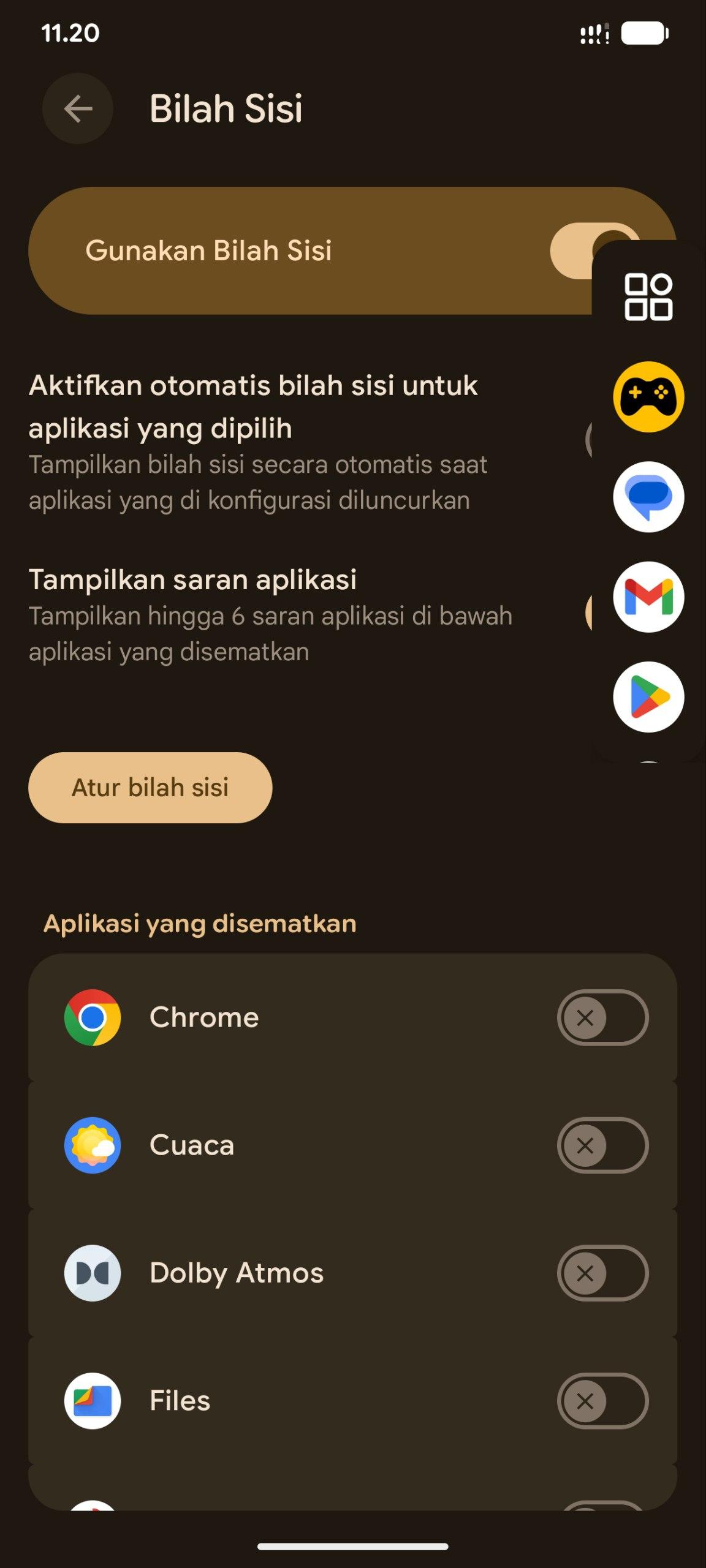Viewport: 706px width, 1568px height.
Task: Open Messages from the sidebar
Action: pos(648,497)
